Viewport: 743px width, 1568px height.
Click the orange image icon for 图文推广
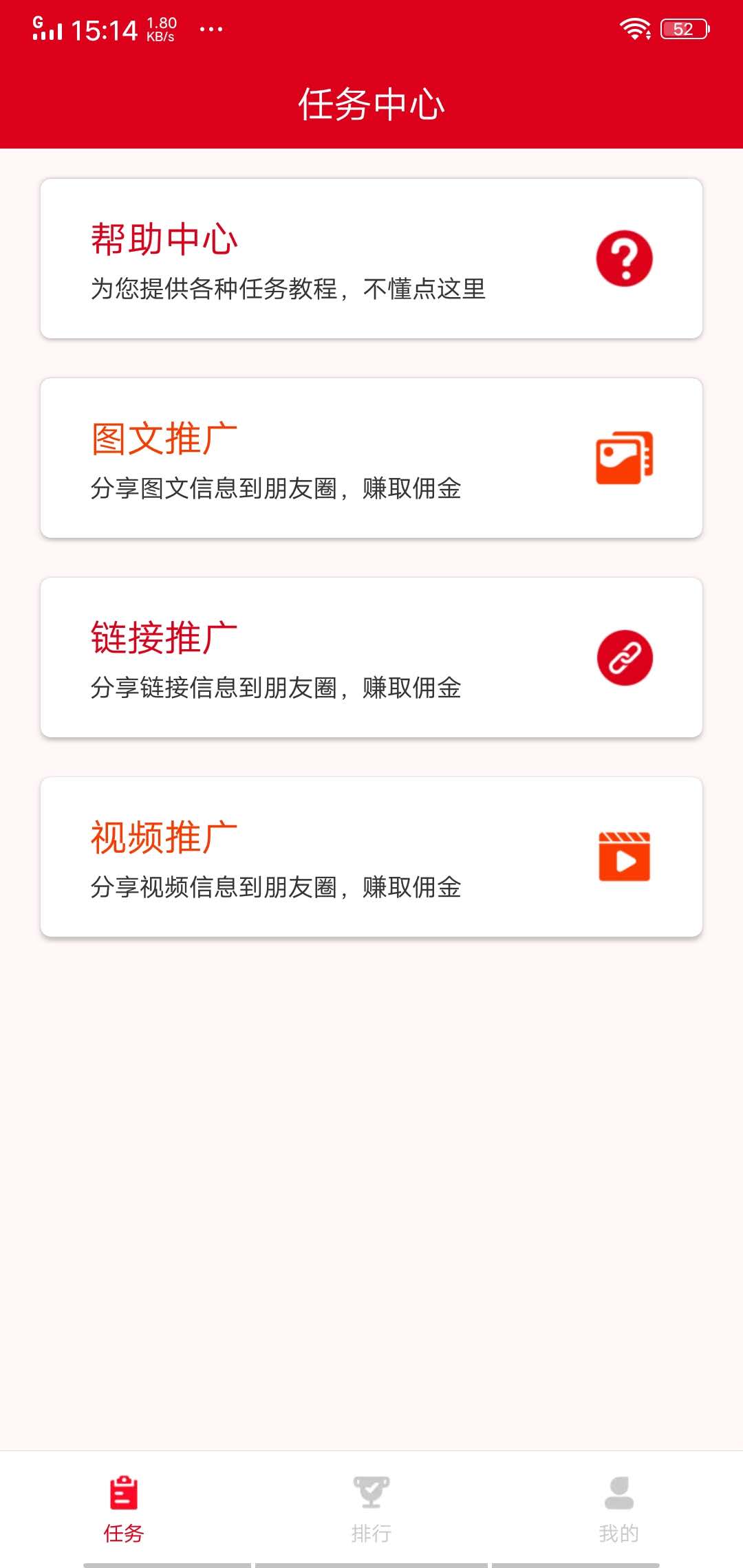coord(623,457)
